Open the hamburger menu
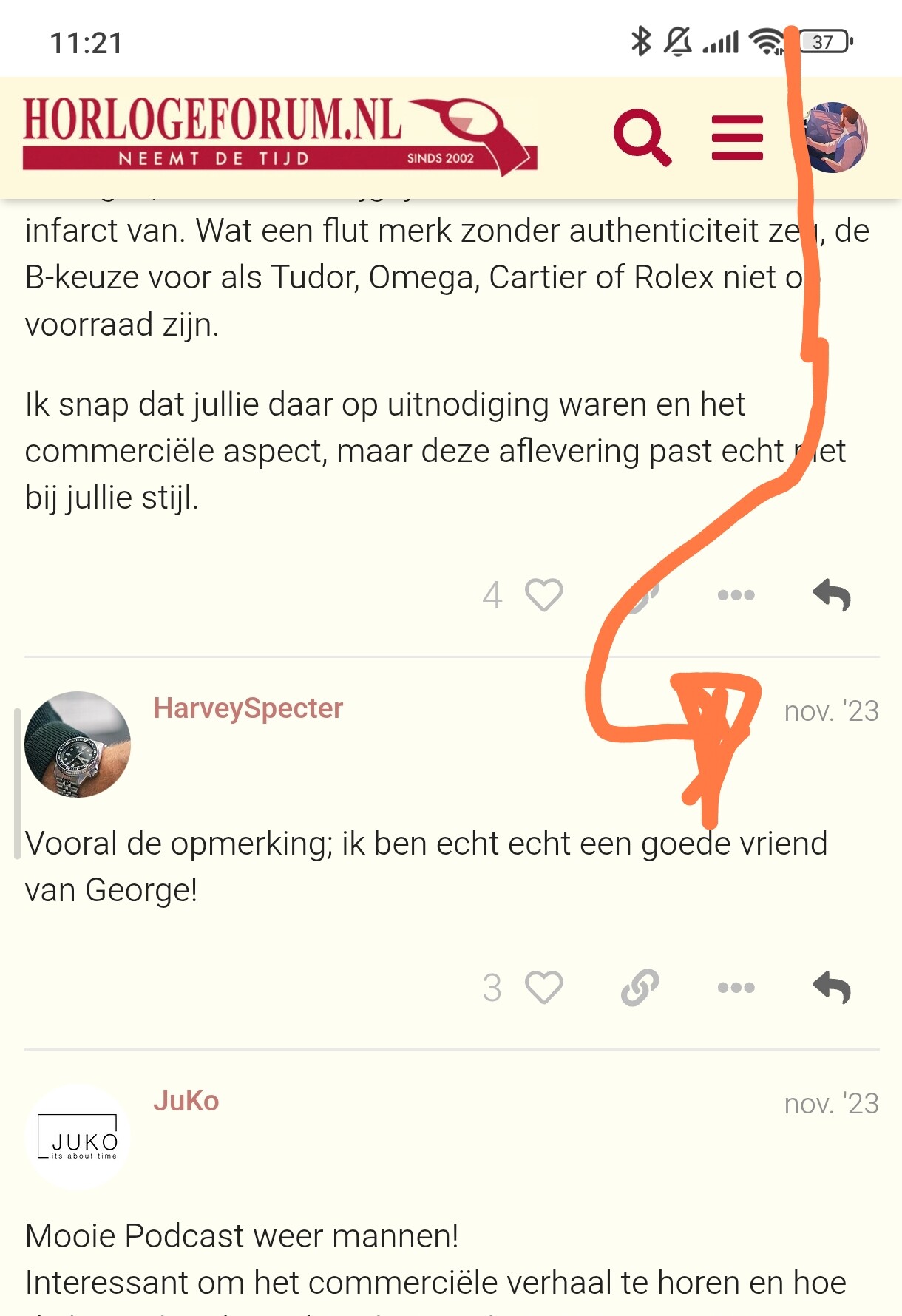 tap(736, 138)
